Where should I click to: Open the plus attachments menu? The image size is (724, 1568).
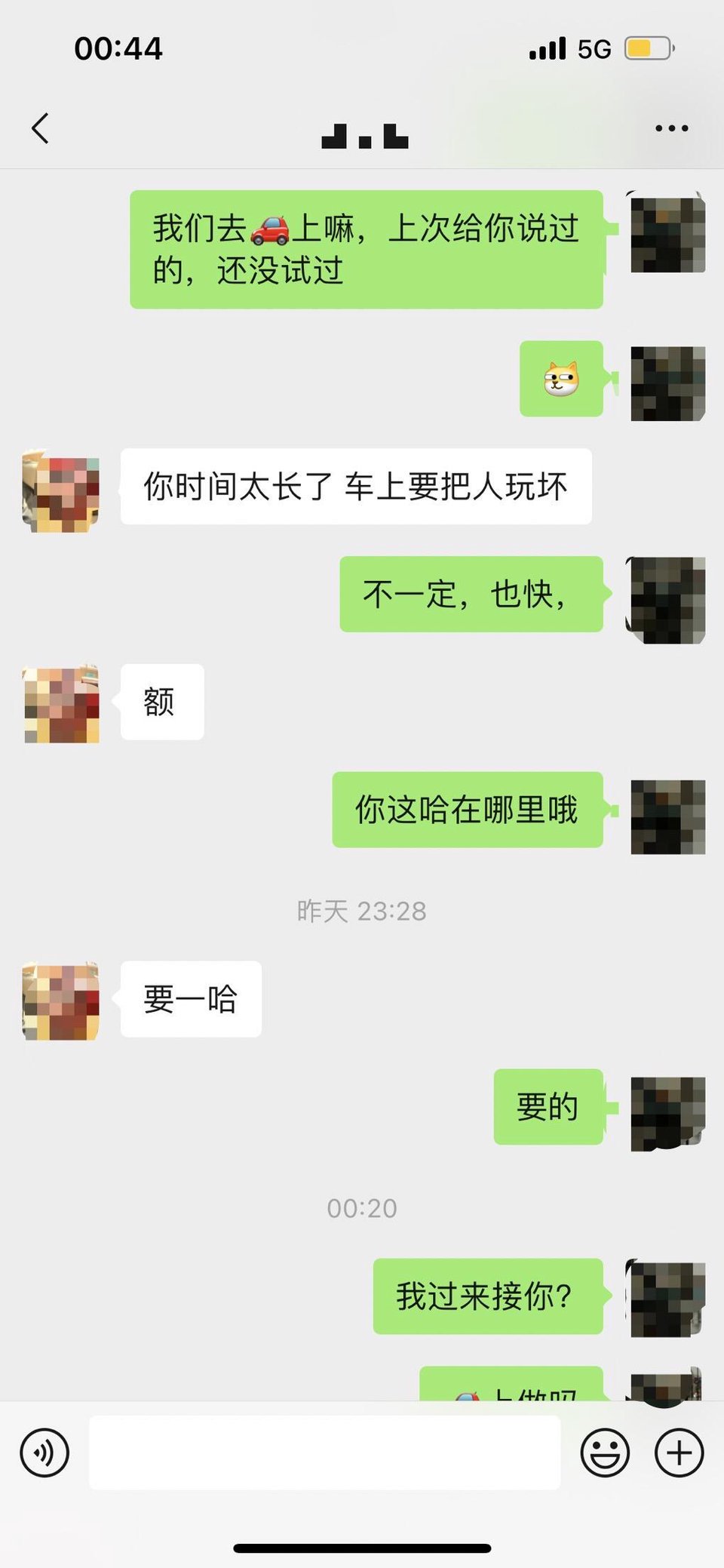pyautogui.click(x=679, y=1453)
